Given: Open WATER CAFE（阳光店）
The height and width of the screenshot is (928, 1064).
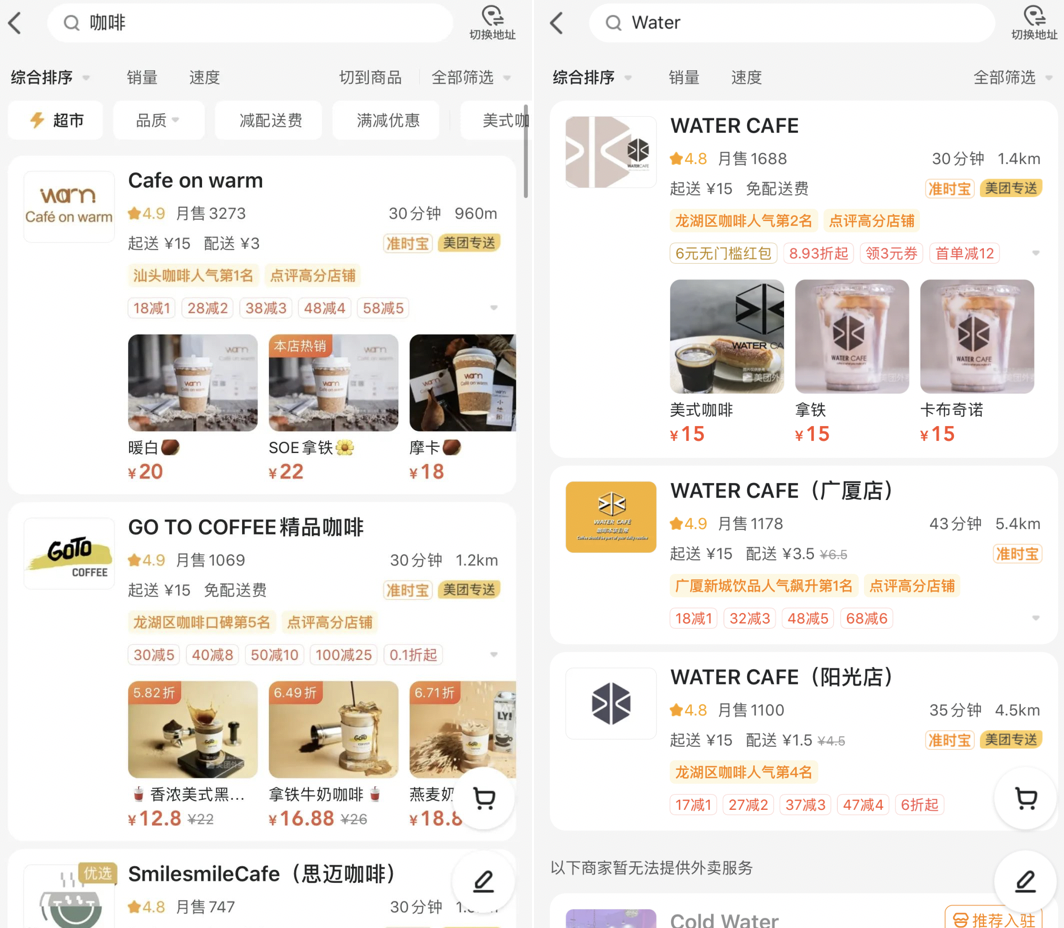Looking at the screenshot, I should pyautogui.click(x=782, y=677).
